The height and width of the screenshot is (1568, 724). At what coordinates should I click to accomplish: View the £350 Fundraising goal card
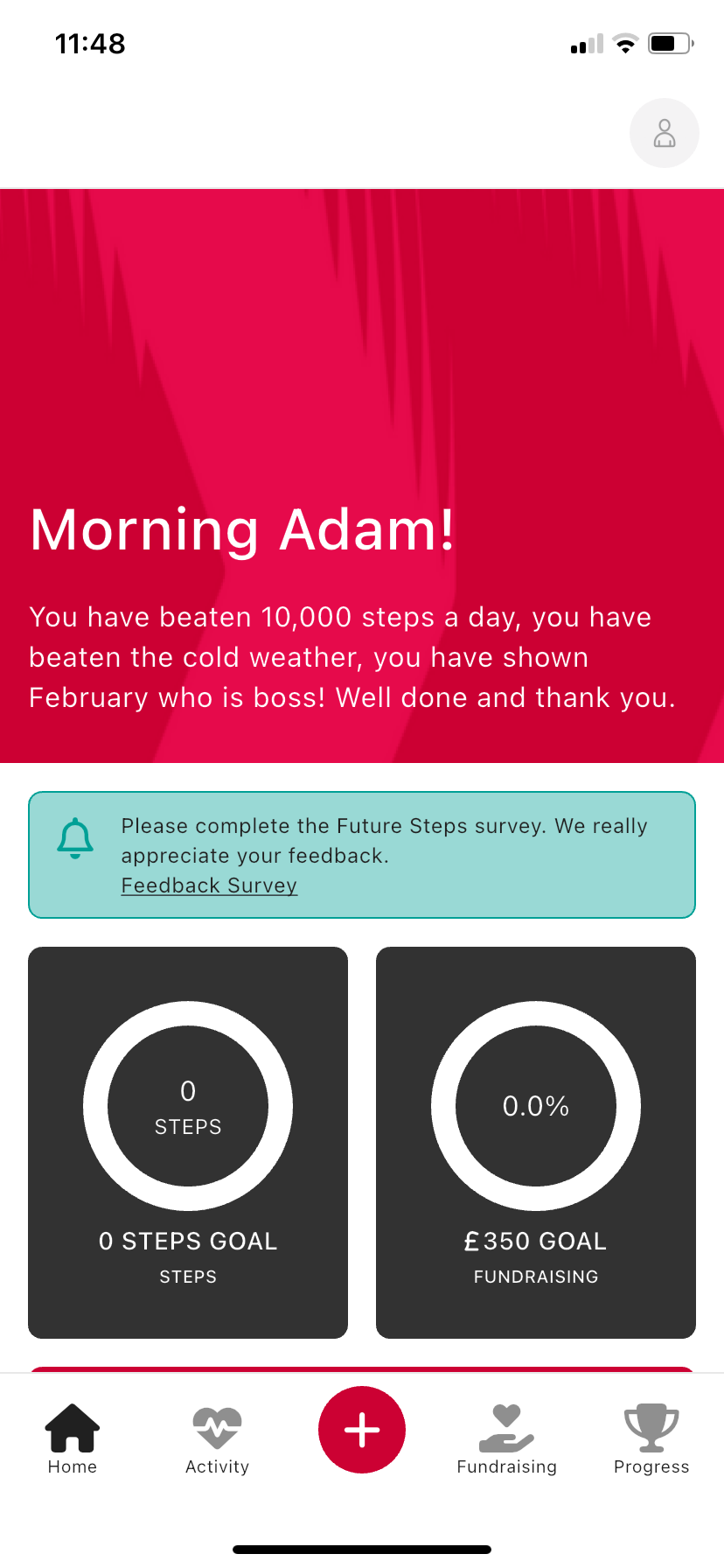[x=535, y=1142]
